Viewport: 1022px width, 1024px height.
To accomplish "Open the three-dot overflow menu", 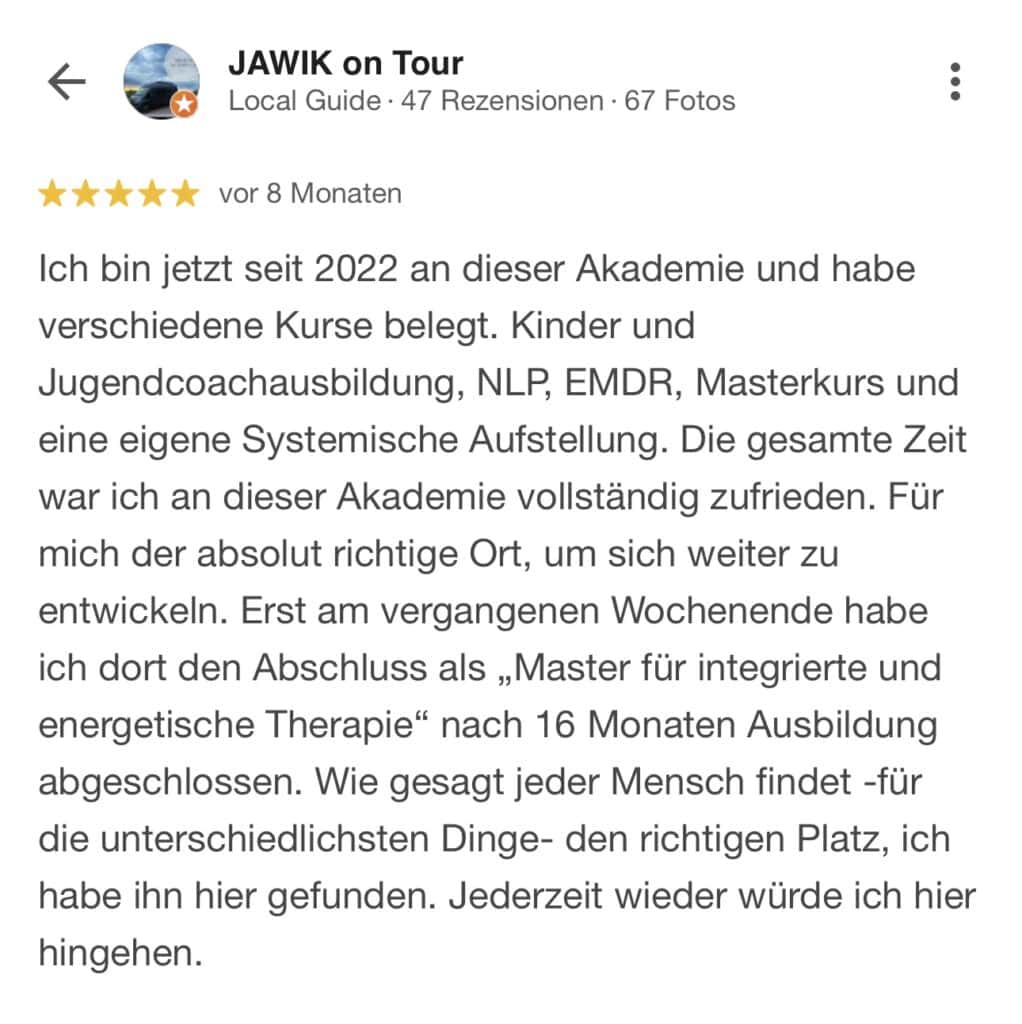I will pyautogui.click(x=955, y=81).
